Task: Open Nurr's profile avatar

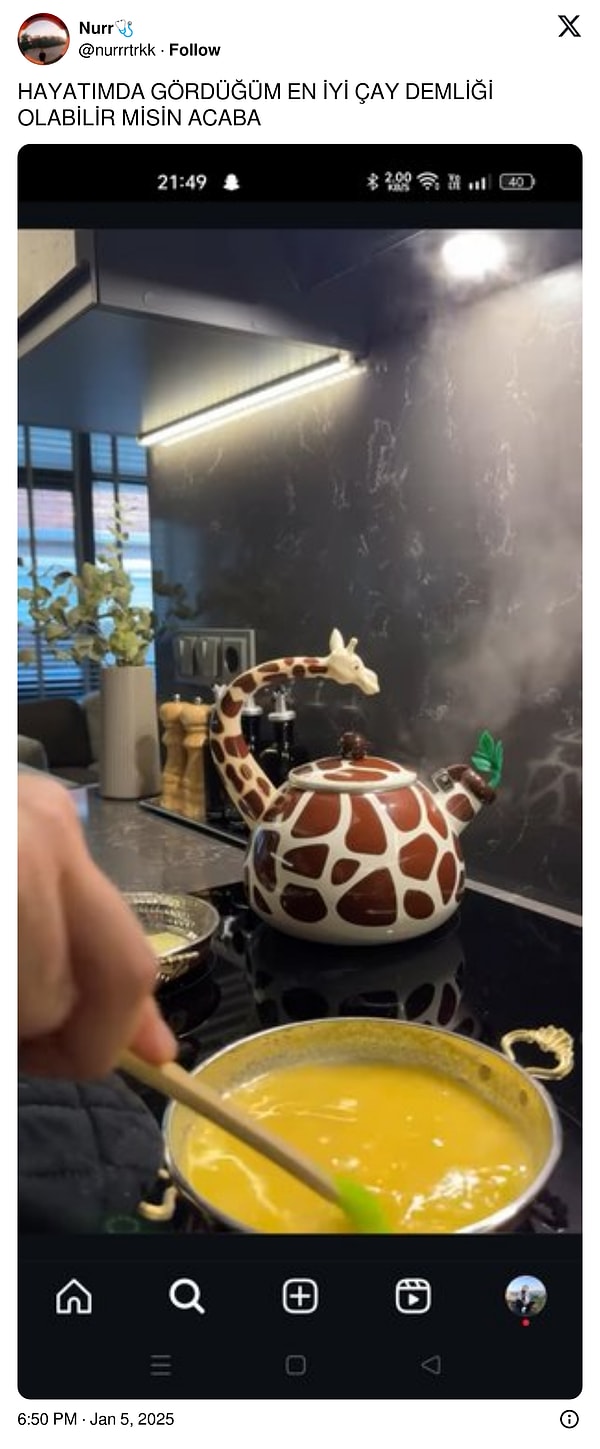Action: click(43, 39)
